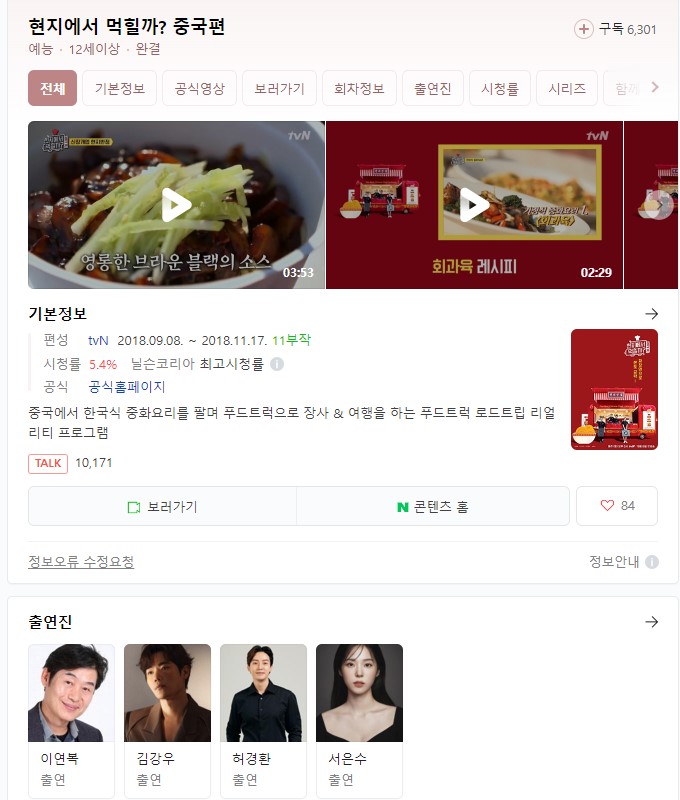680x800 pixels.
Task: Subscribe with the 구독 plus button
Action: [584, 29]
